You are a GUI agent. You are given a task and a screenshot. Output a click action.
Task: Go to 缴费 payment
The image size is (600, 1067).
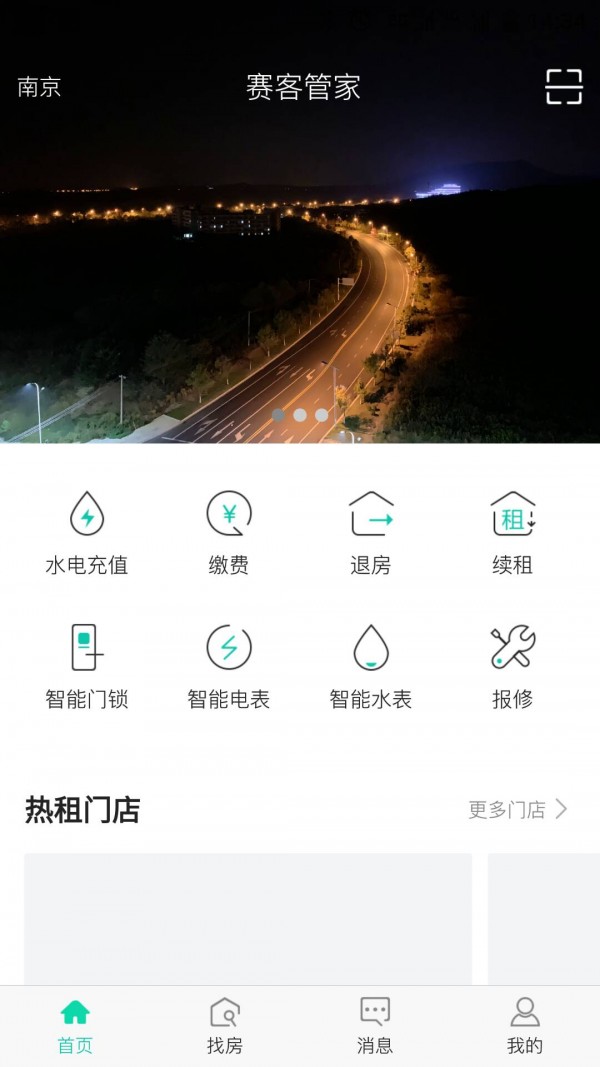click(x=229, y=533)
